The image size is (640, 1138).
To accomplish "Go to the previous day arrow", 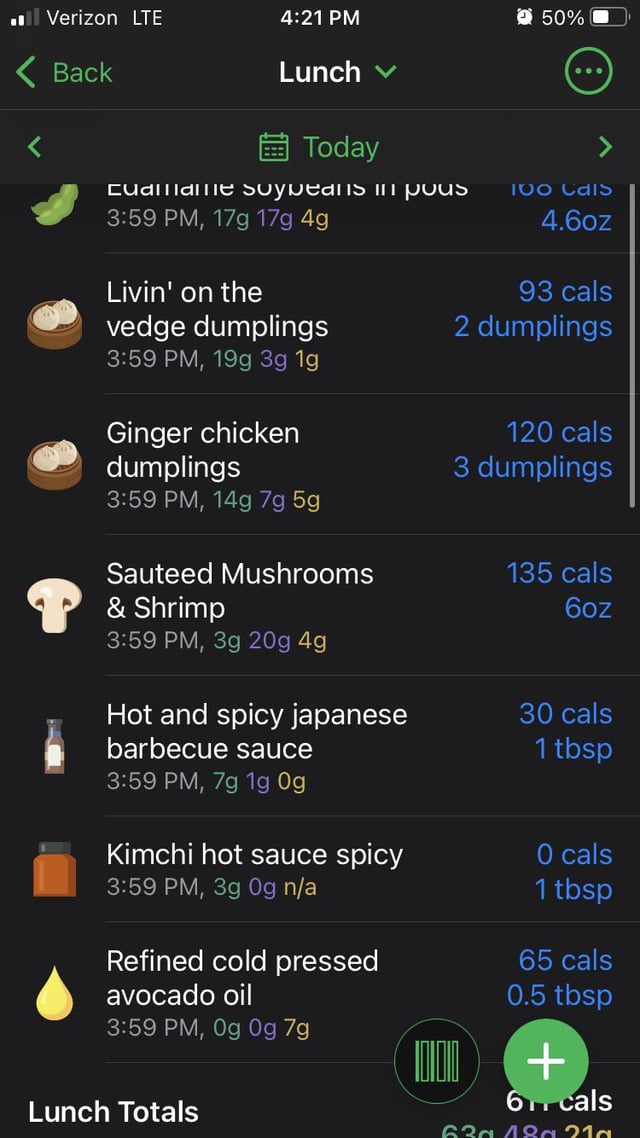I will [x=34, y=147].
